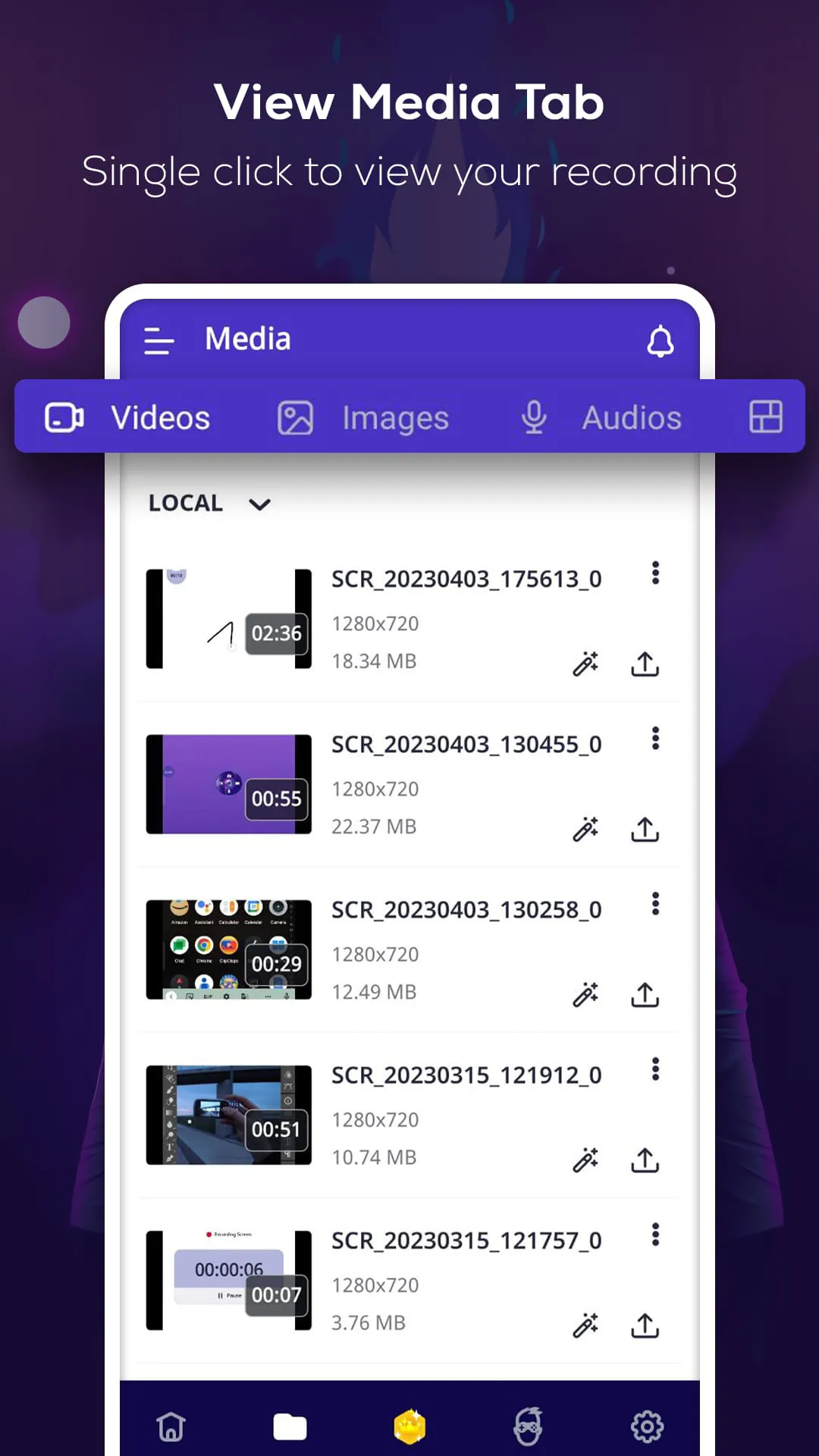
Task: Share the SCR_20230403_130455_0 recording
Action: (645, 830)
